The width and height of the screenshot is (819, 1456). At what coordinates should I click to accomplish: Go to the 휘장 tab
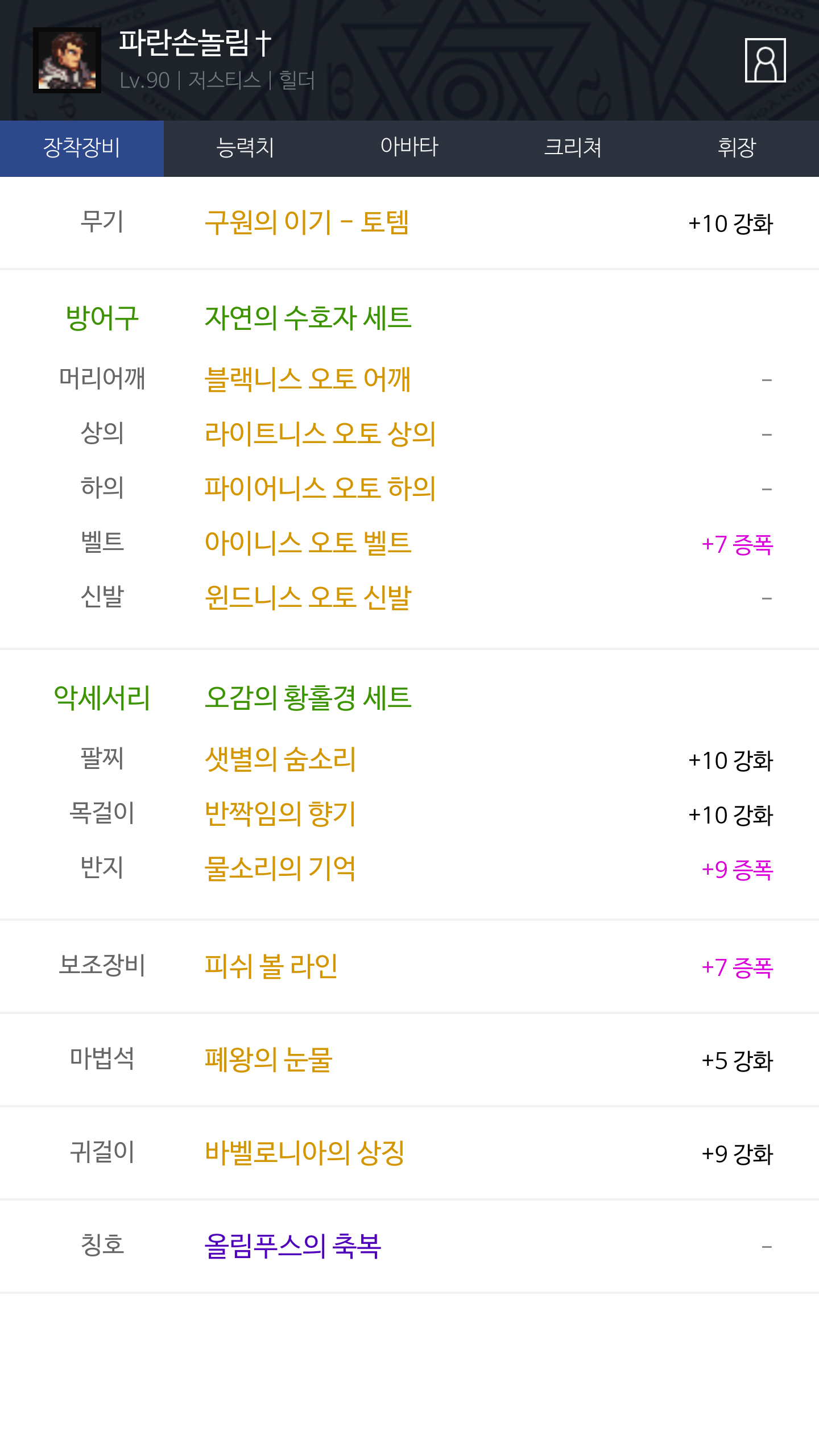737,148
